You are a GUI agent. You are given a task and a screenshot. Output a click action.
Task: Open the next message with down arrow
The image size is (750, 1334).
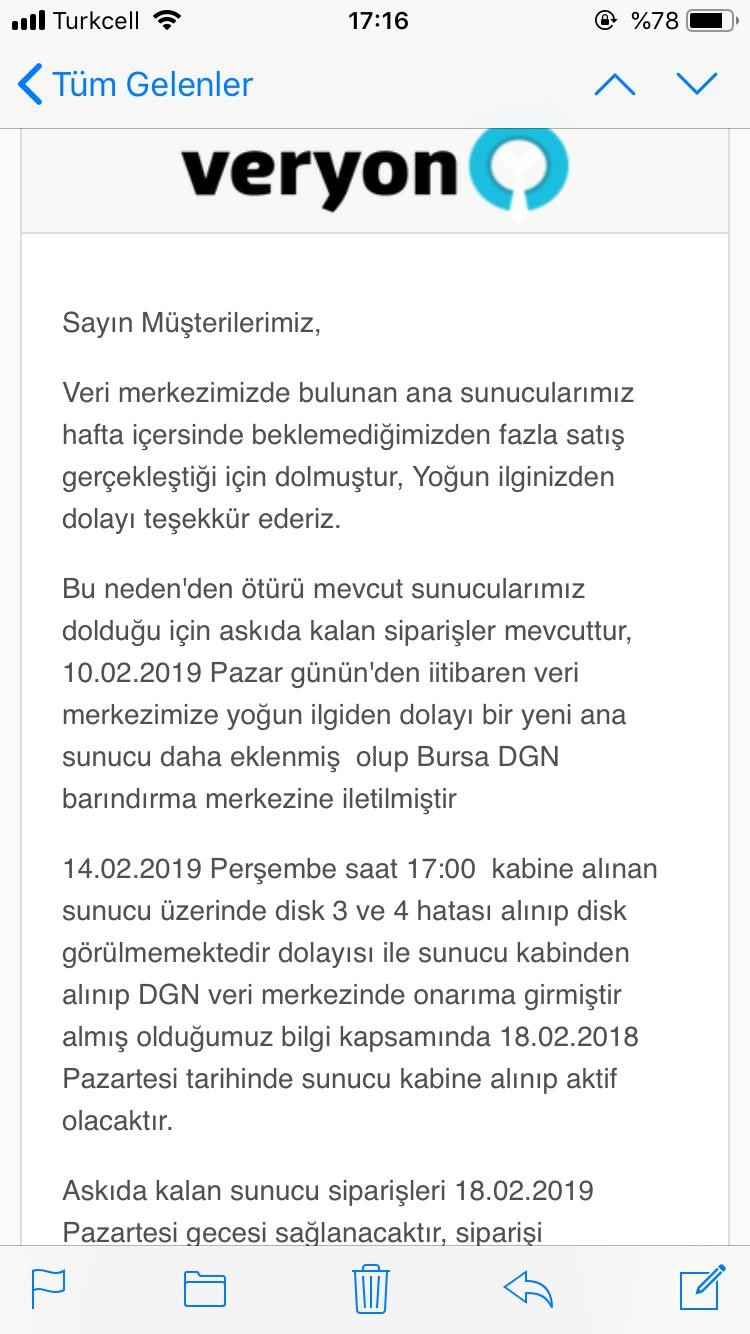point(697,84)
